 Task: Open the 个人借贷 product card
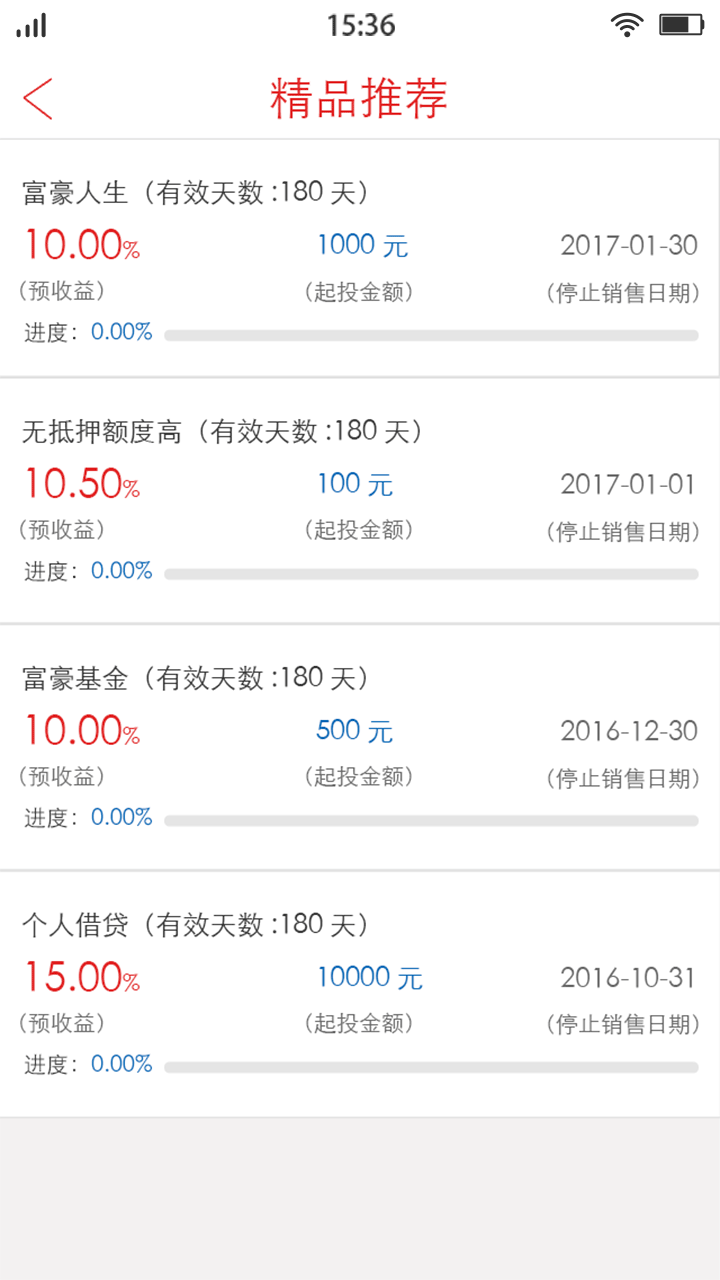coord(360,992)
